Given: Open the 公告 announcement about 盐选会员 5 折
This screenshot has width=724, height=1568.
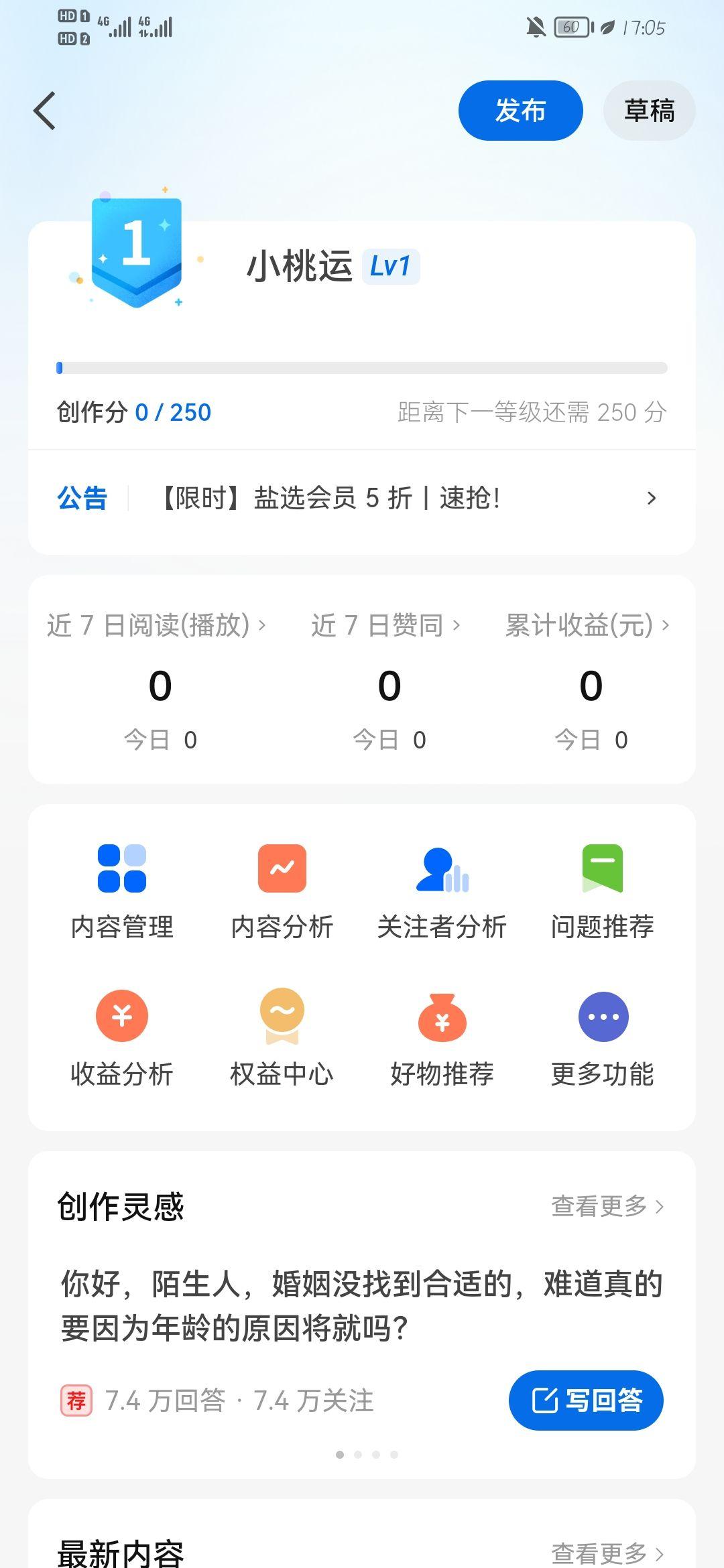Looking at the screenshot, I should coord(362,498).
